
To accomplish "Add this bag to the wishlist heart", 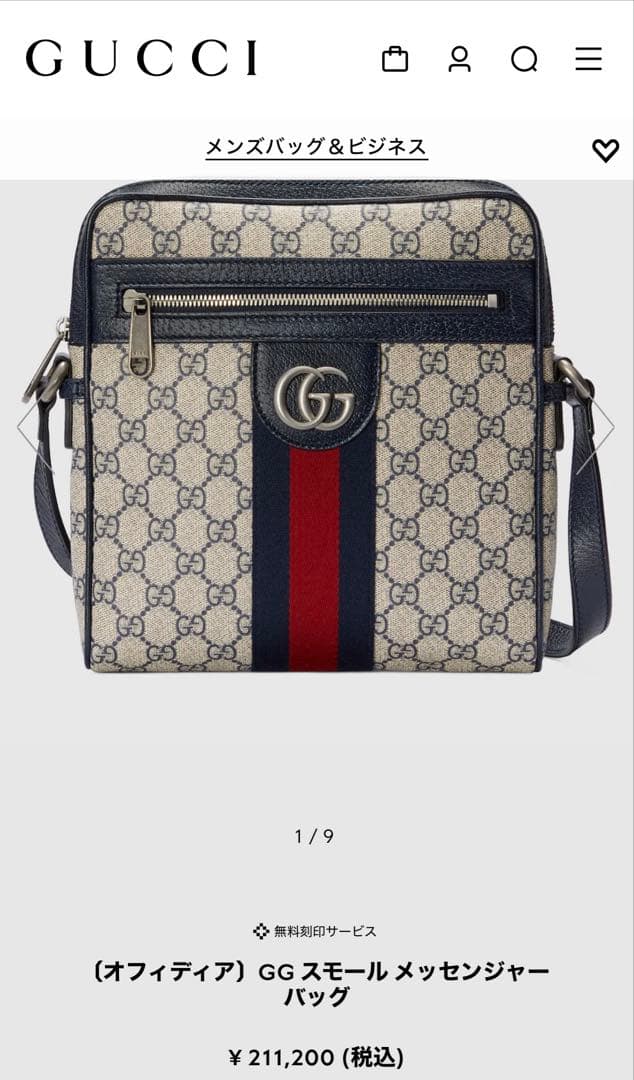I will (605, 150).
